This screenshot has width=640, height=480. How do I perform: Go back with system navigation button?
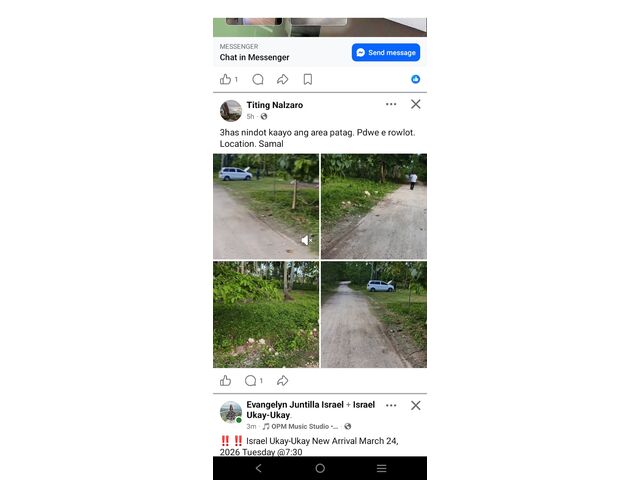click(x=258, y=468)
